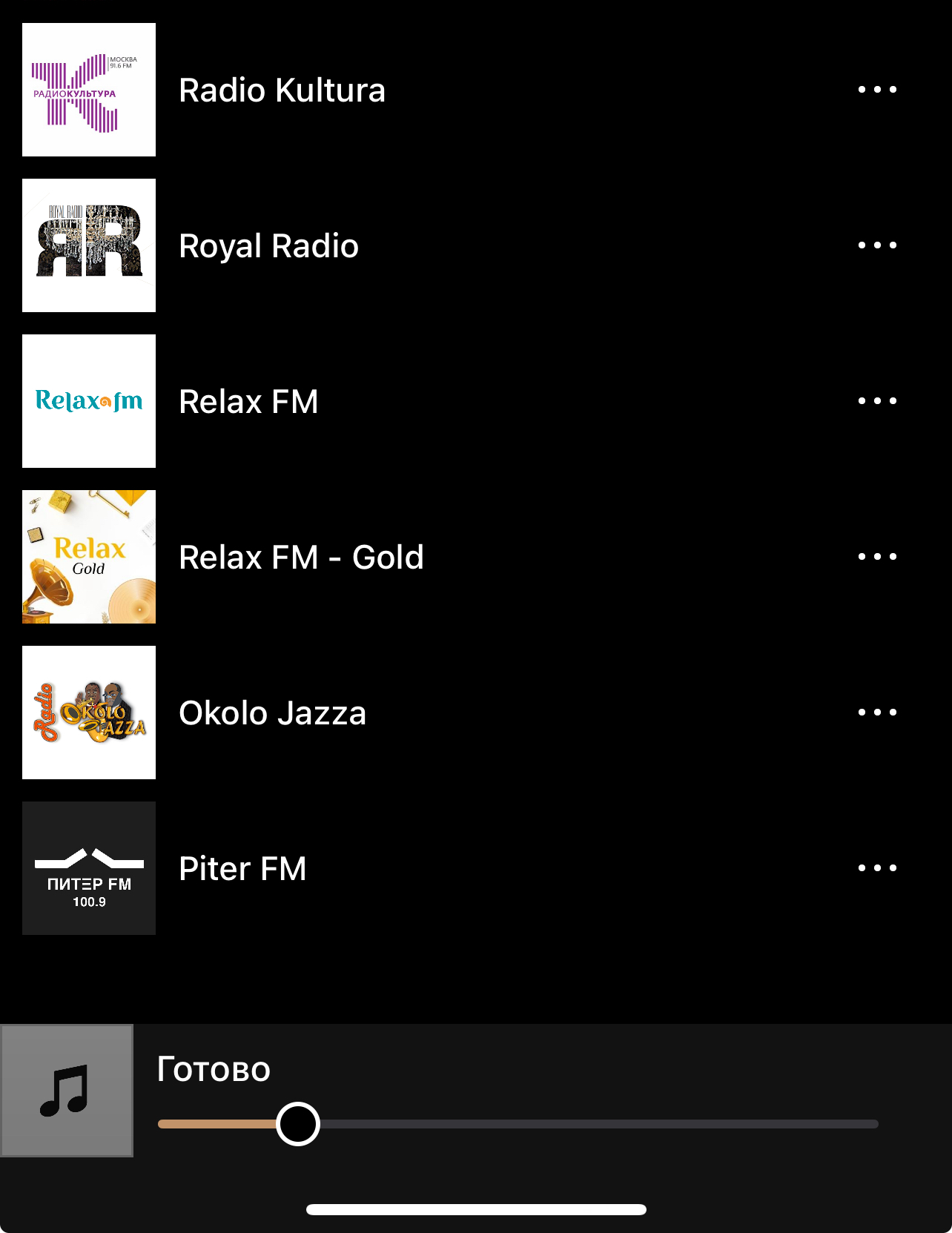Open more options for Radio Kultura
Image resolution: width=952 pixels, height=1233 pixels.
877,90
